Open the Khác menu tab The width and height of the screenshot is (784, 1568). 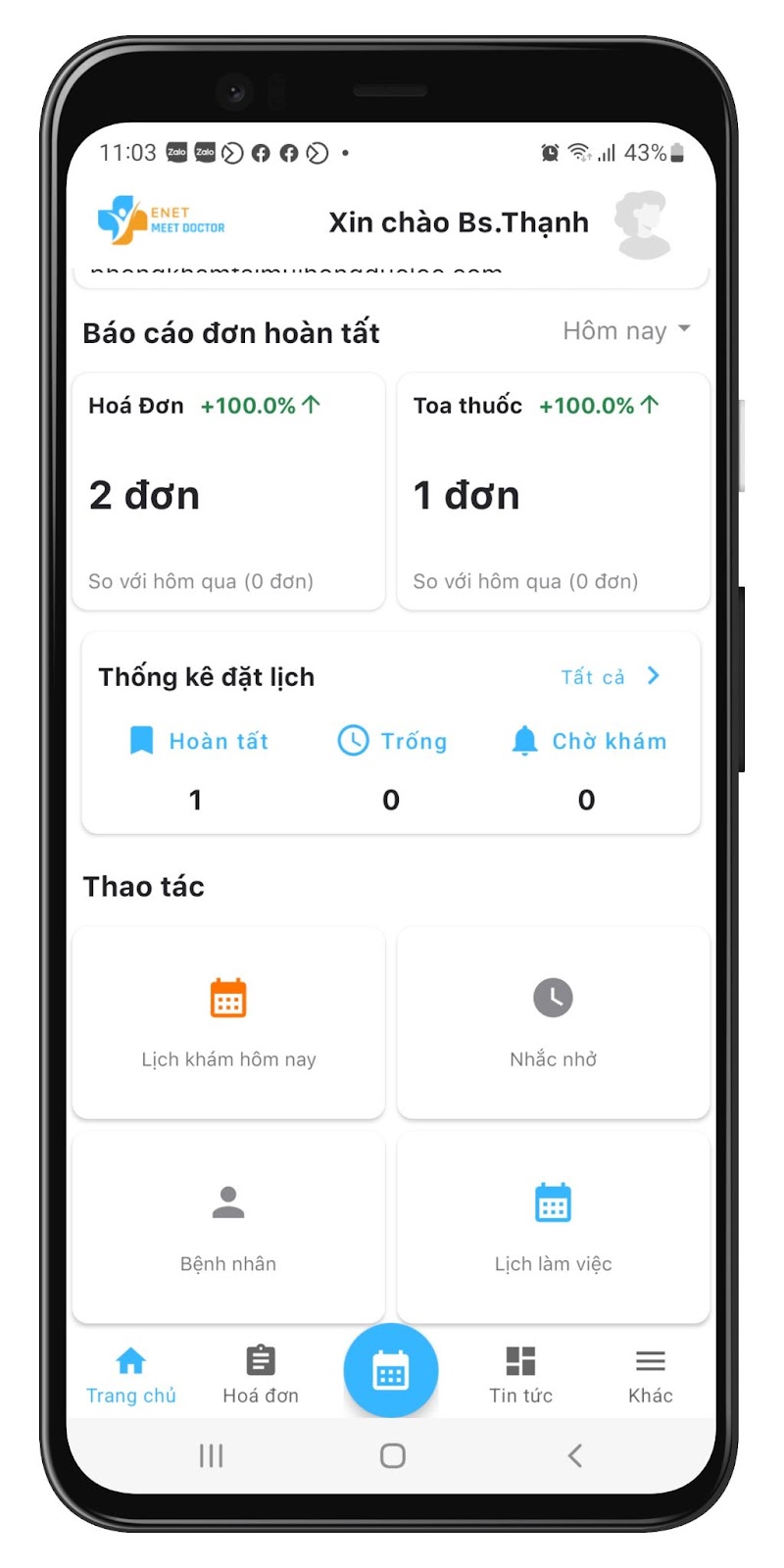pos(651,1376)
